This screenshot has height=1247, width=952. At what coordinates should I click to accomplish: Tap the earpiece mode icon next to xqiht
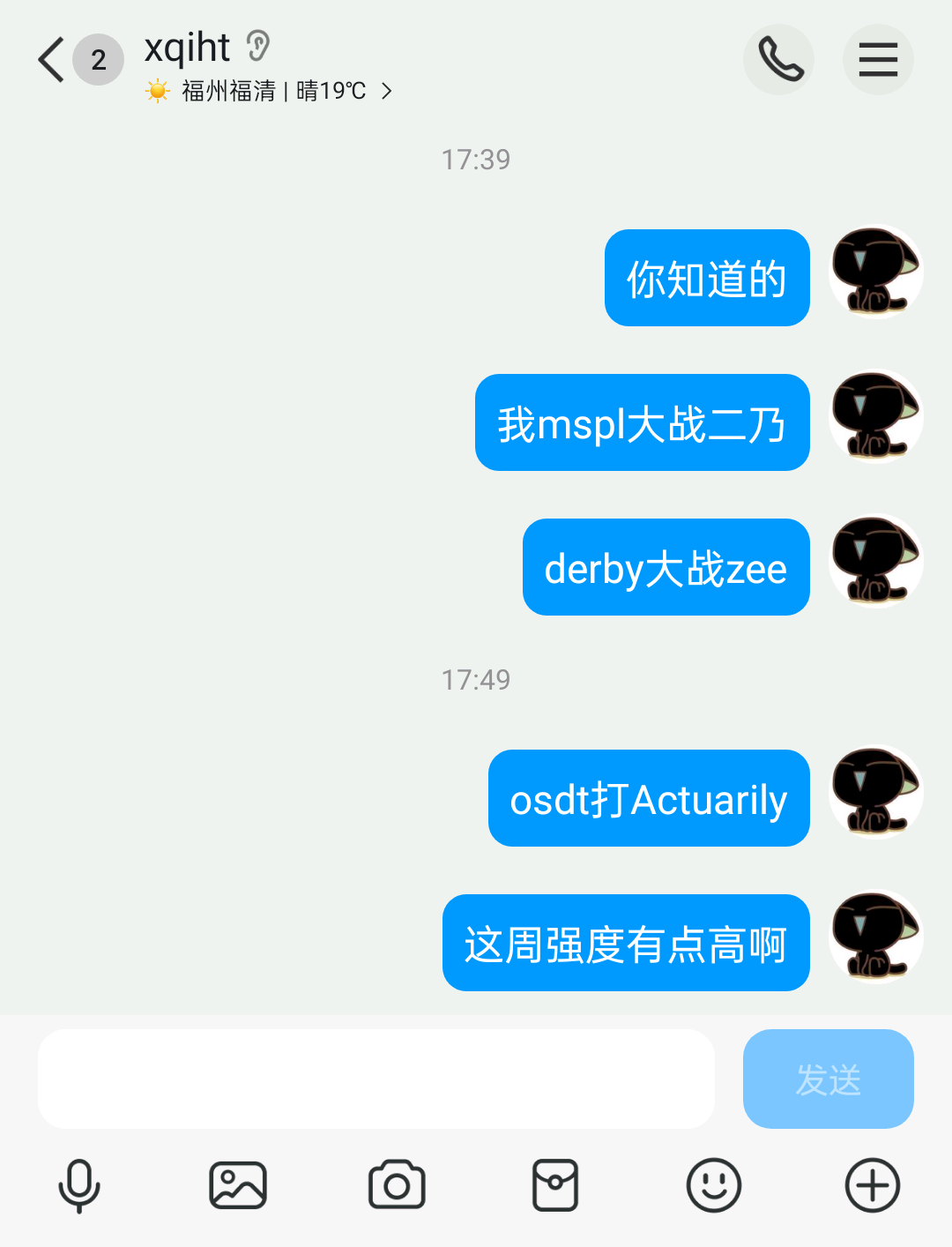tap(257, 46)
